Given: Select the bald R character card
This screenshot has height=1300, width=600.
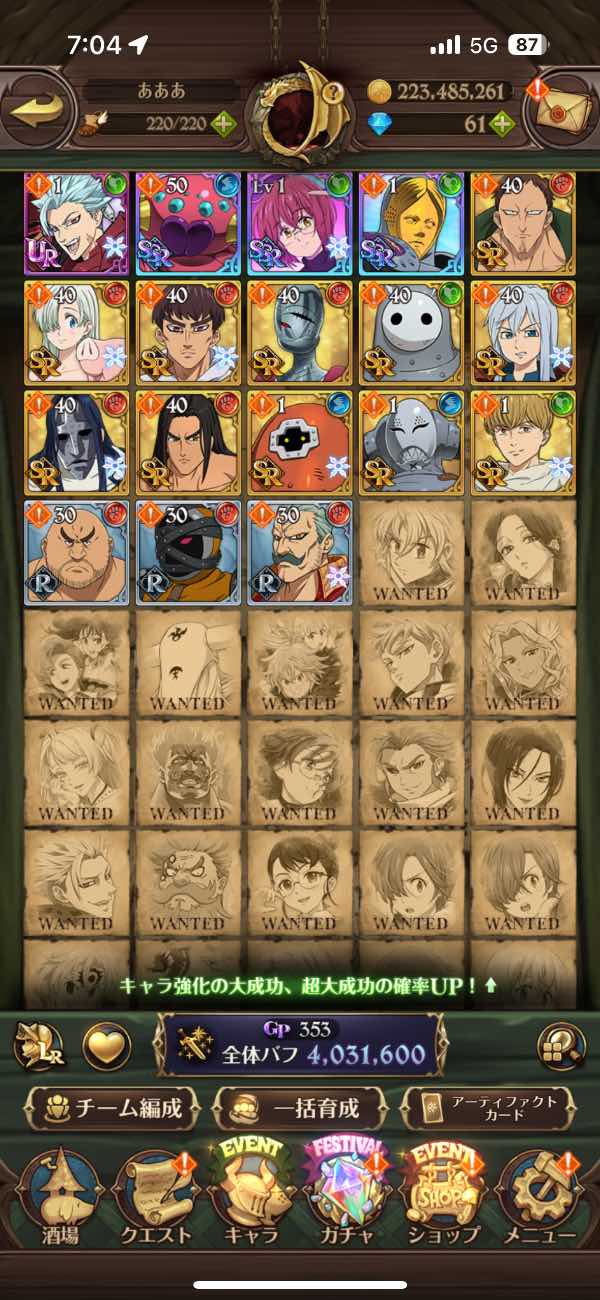Looking at the screenshot, I should pos(76,552).
